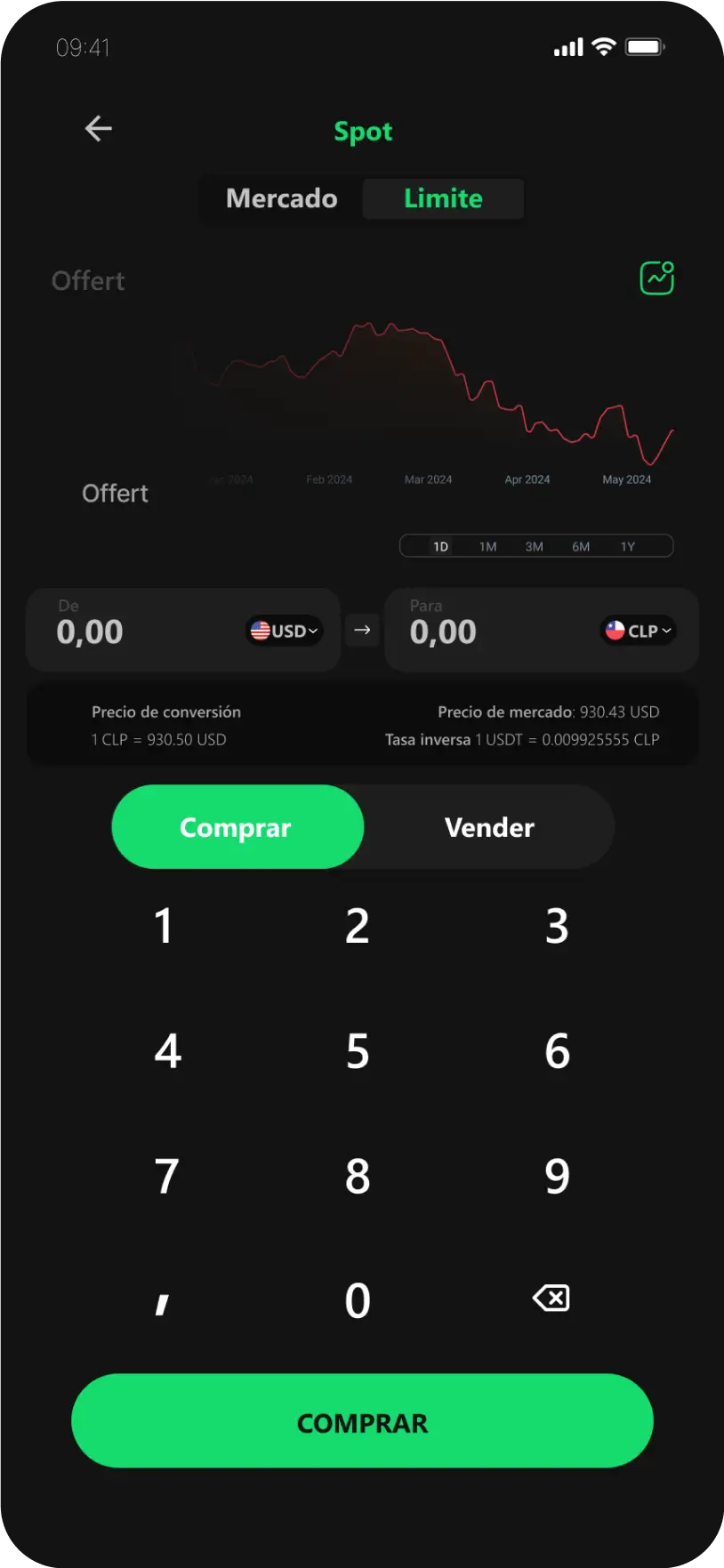724x1568 pixels.
Task: Go back using the arrow icon
Action: pyautogui.click(x=98, y=129)
